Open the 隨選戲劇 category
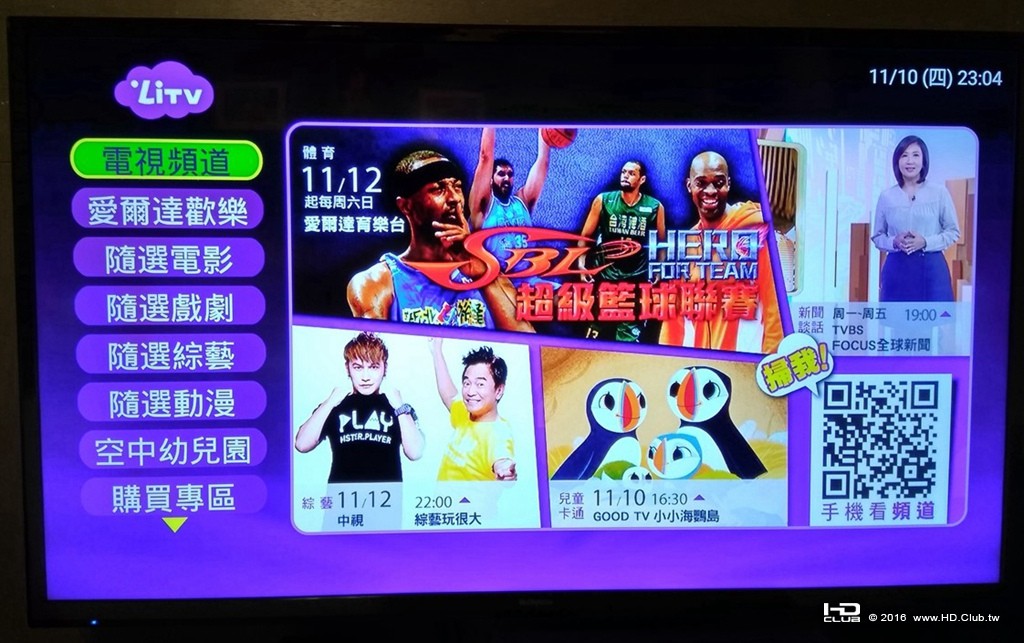Image resolution: width=1024 pixels, height=643 pixels. 169,306
